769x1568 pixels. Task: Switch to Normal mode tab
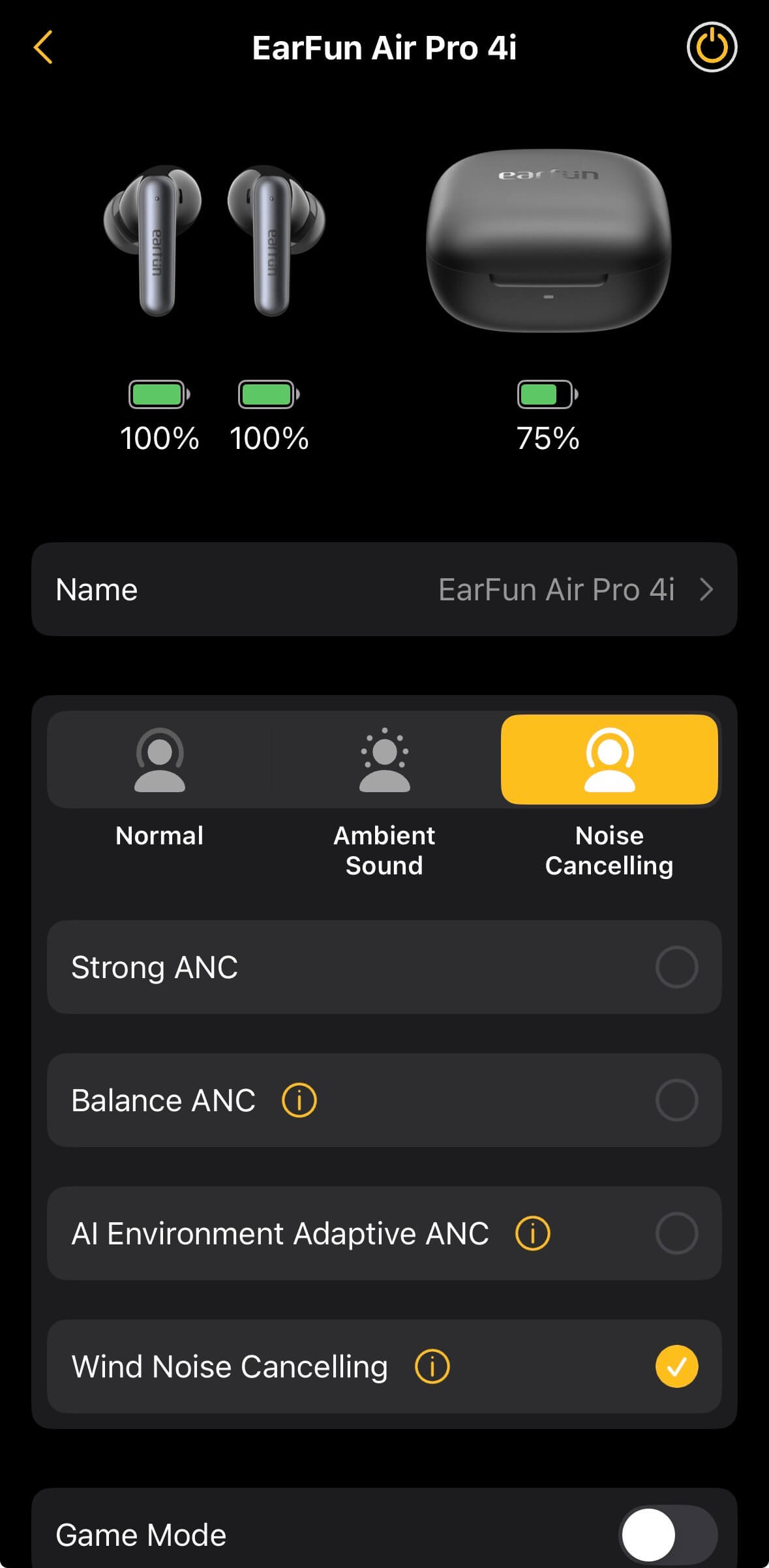(x=158, y=783)
